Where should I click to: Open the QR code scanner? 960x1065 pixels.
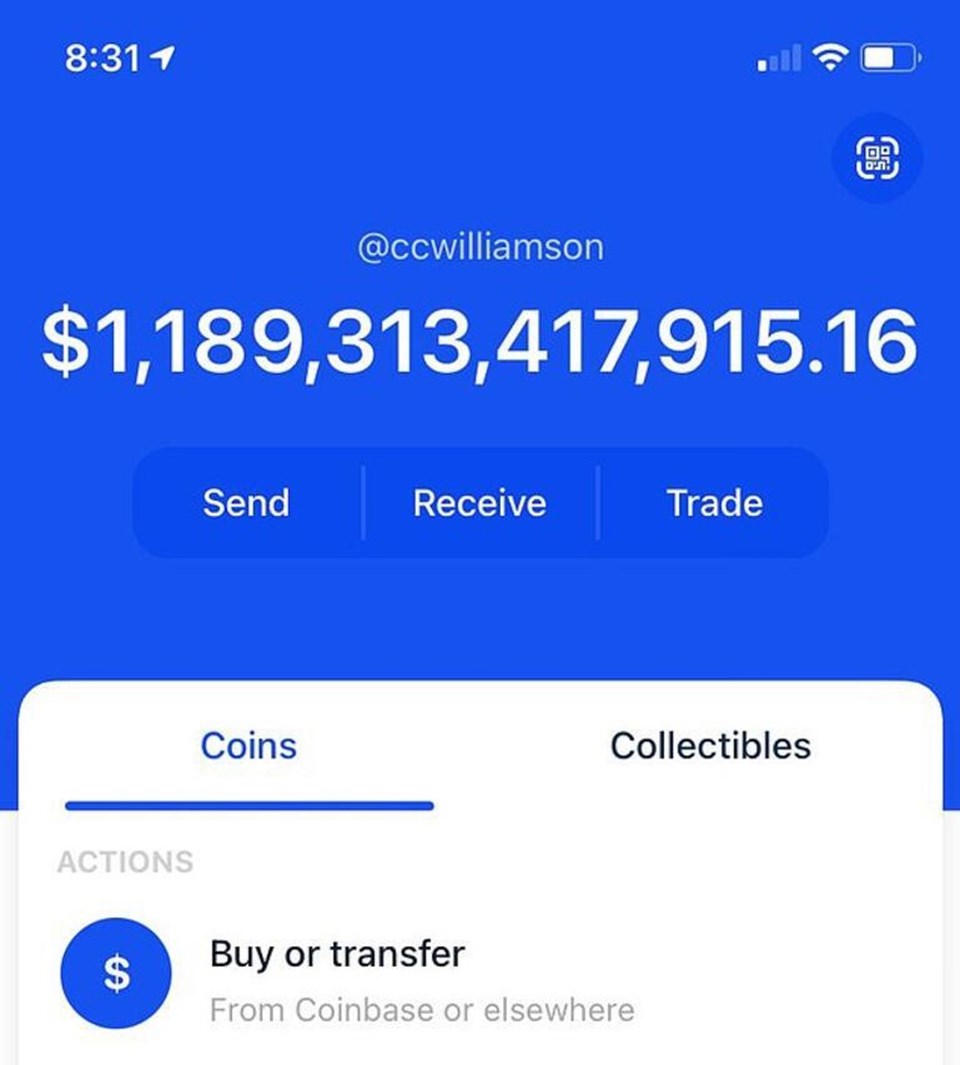click(877, 158)
